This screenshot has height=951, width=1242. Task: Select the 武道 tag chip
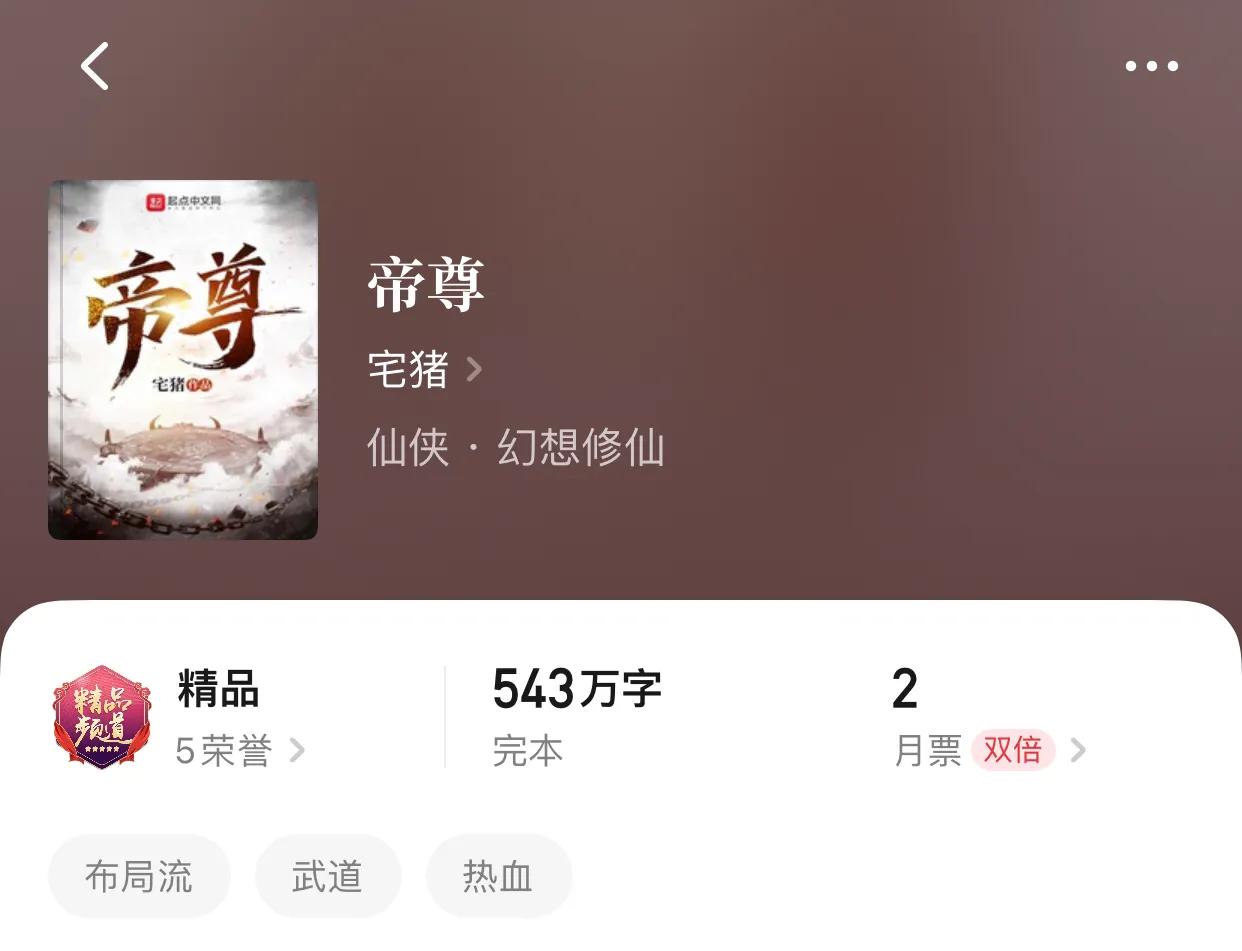(328, 877)
